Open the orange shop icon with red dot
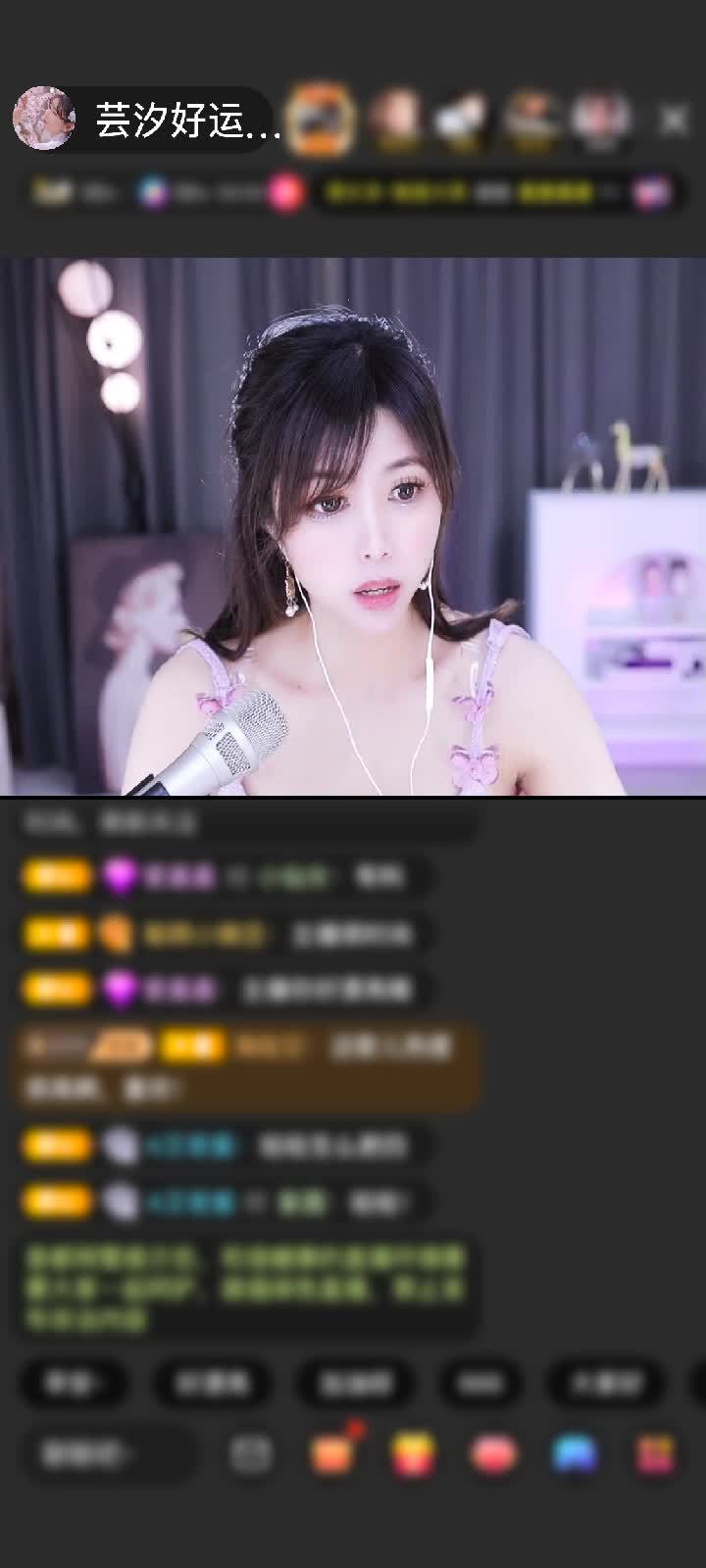This screenshot has width=706, height=1568. [333, 1452]
